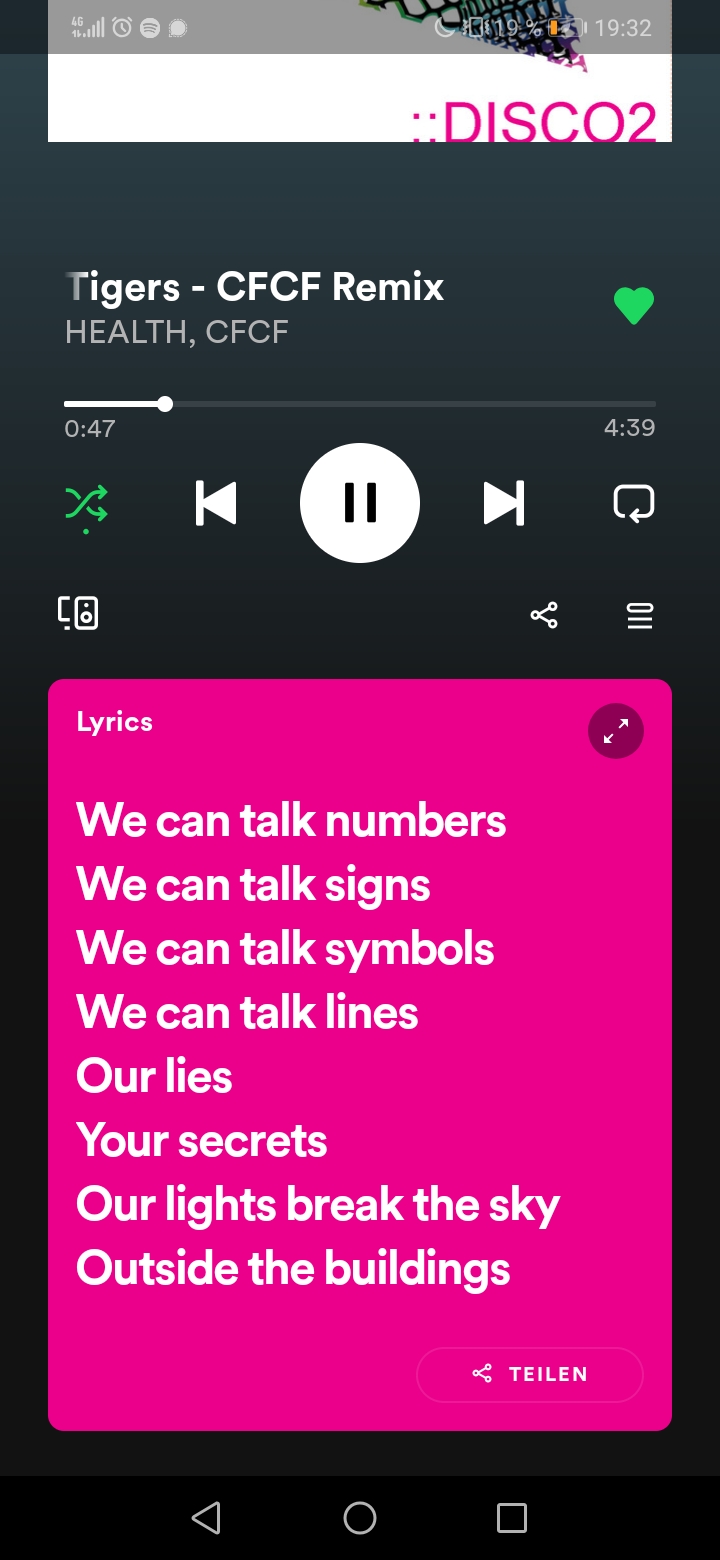The image size is (720, 1560).
Task: Go back with the system back button
Action: point(206,1518)
